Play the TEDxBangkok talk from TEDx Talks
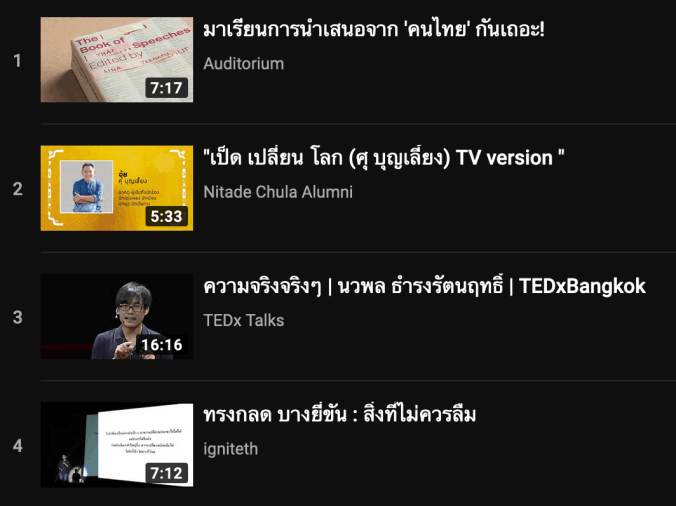This screenshot has width=676, height=506. click(x=116, y=317)
